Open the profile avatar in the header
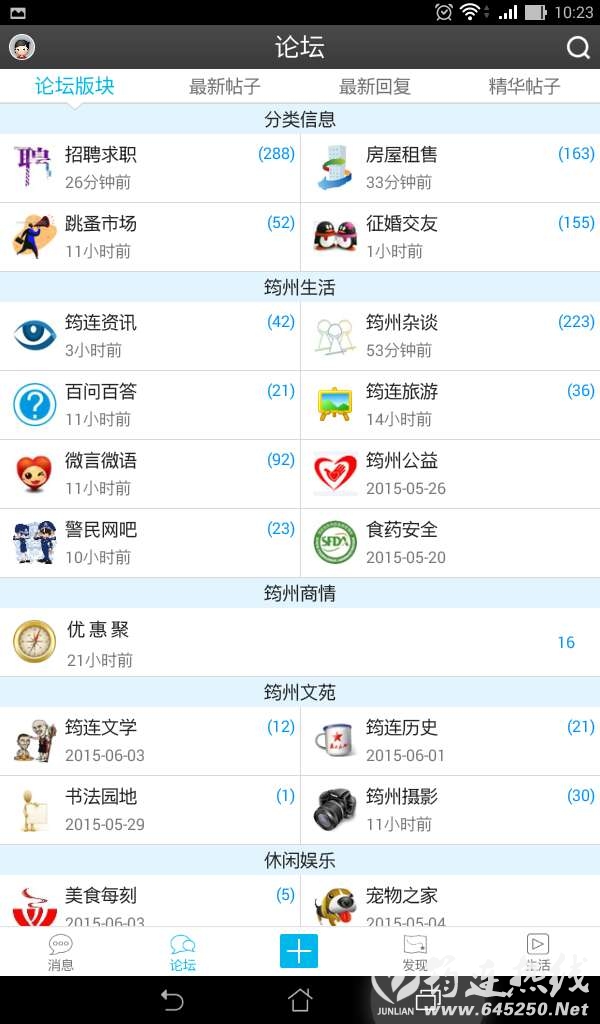 coord(22,47)
